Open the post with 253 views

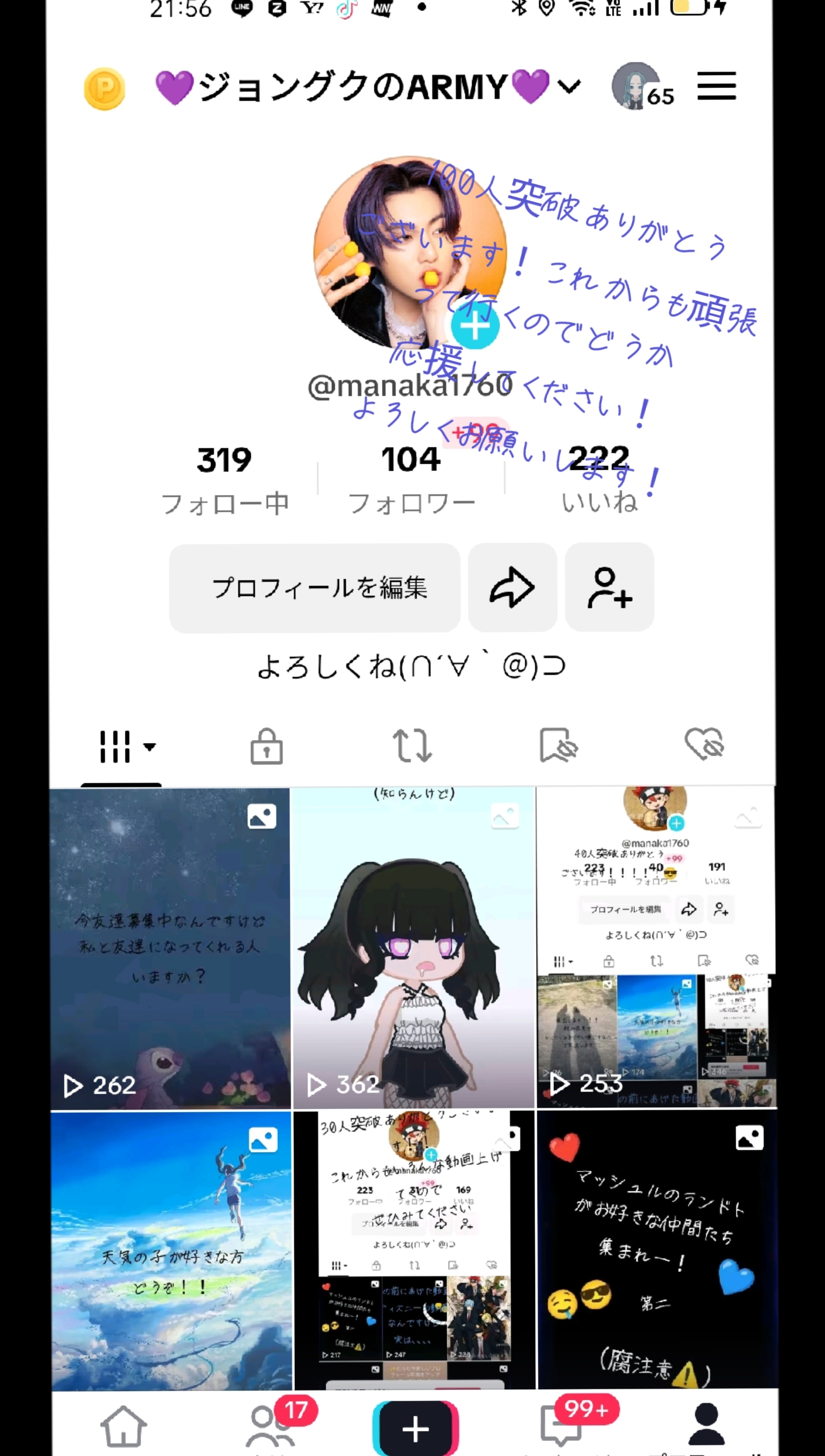click(x=656, y=948)
